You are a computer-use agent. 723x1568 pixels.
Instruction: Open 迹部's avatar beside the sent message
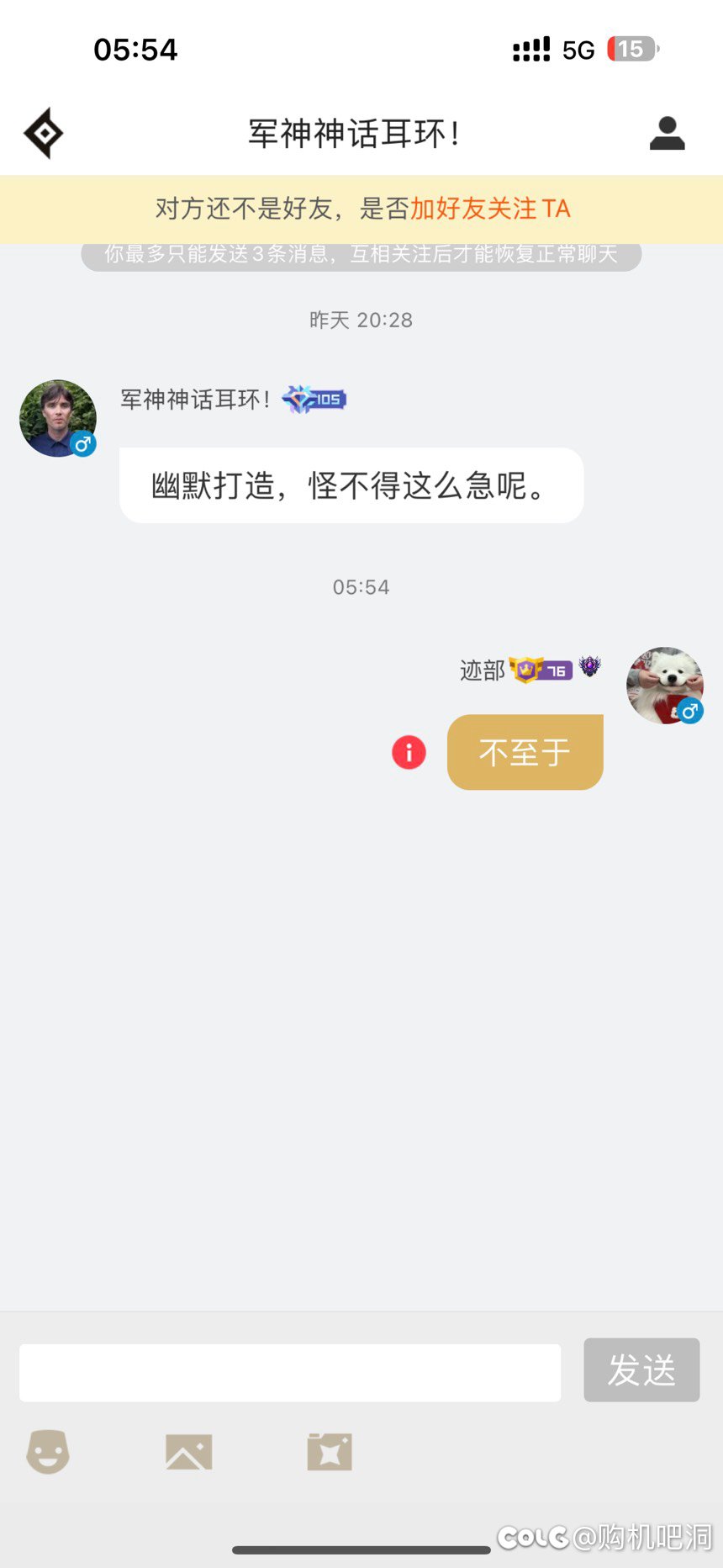point(664,685)
